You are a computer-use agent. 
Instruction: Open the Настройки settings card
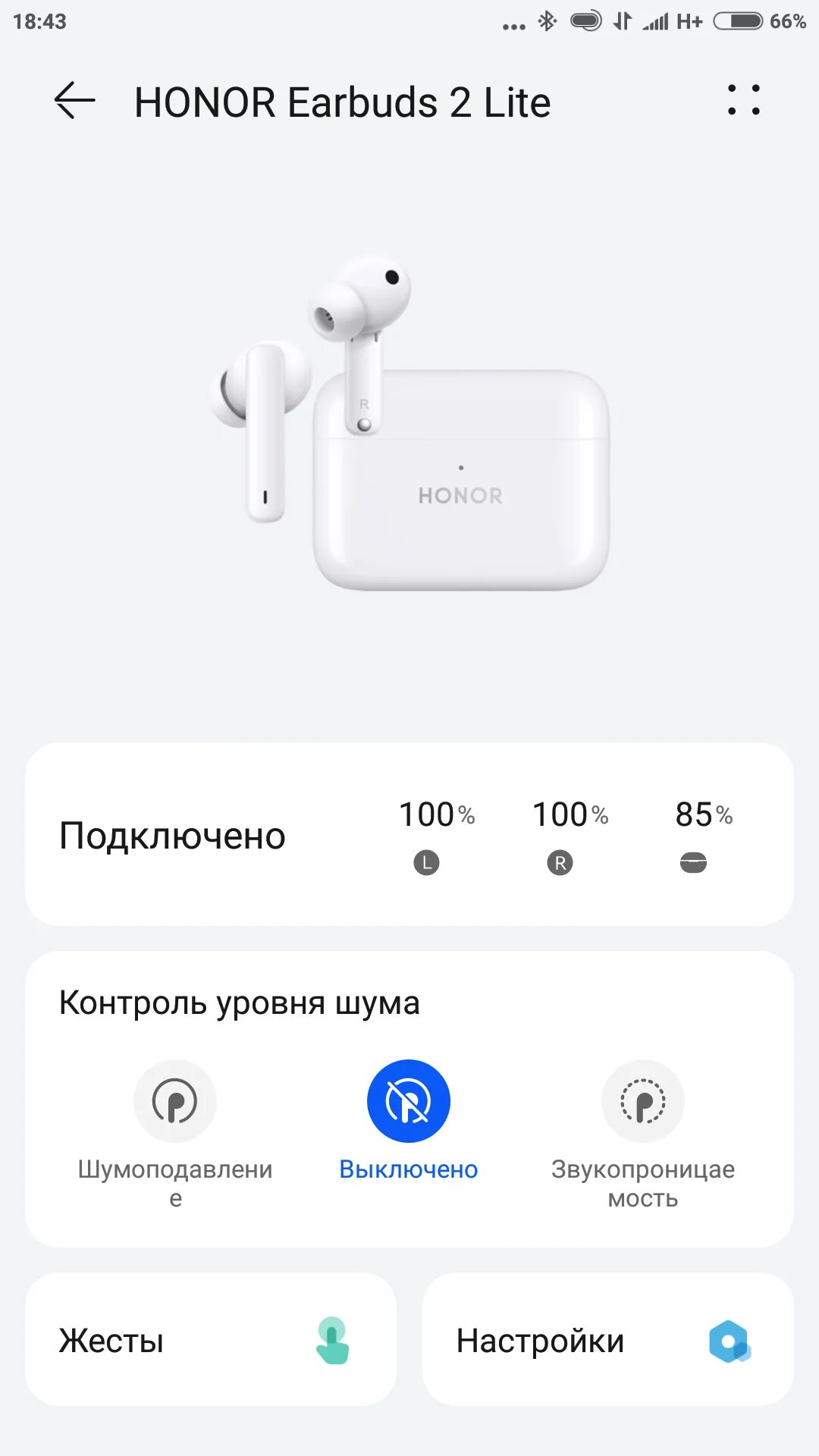pos(607,1340)
